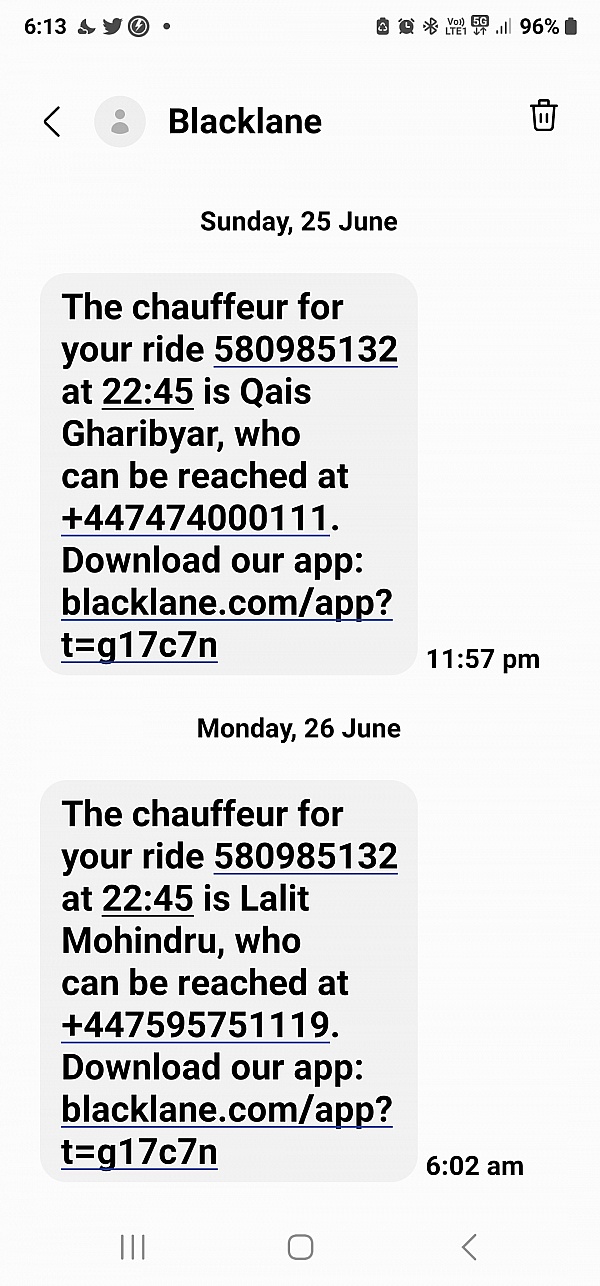This screenshot has width=600, height=1286.
Task: Tap the 22:45 time in Monday's message
Action: [x=148, y=899]
